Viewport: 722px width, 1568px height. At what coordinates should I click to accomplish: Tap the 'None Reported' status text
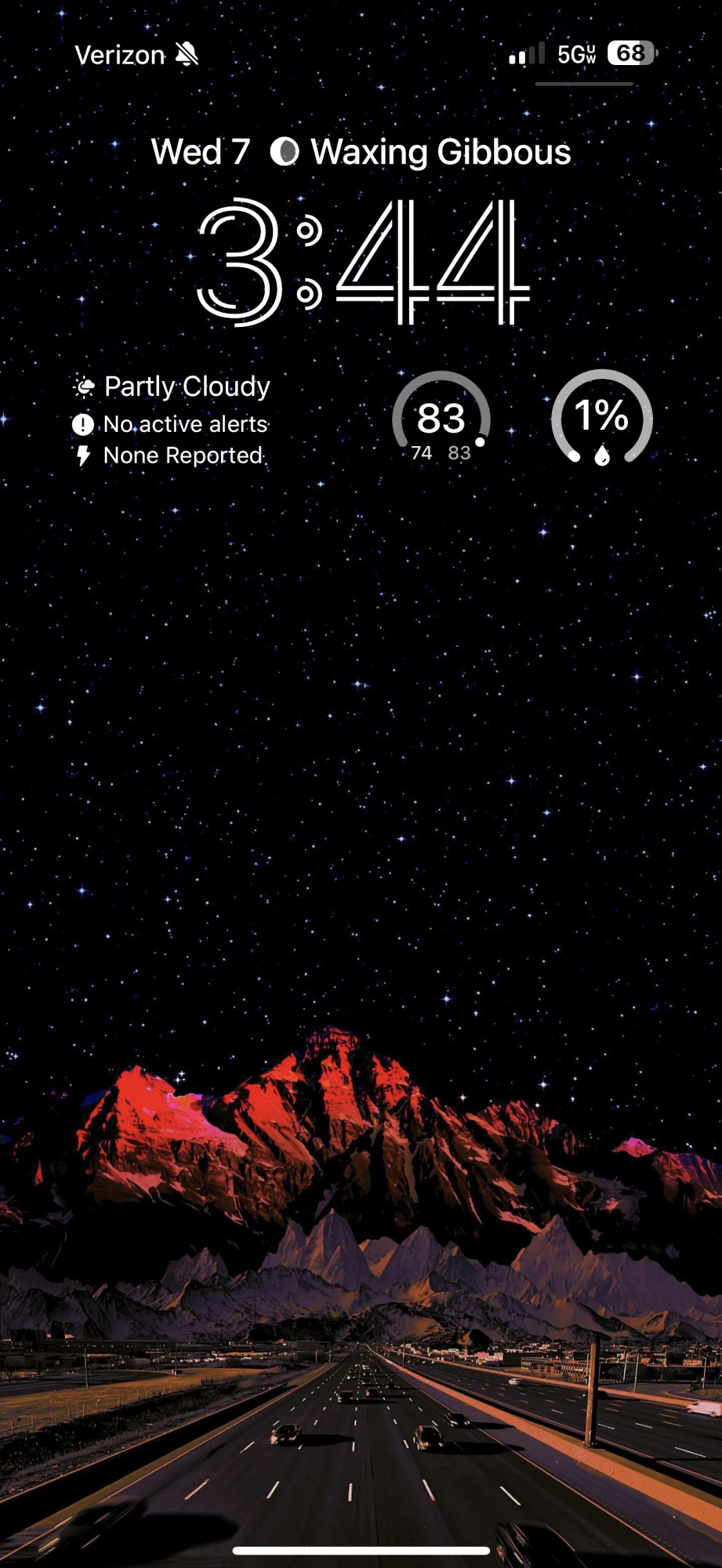183,455
